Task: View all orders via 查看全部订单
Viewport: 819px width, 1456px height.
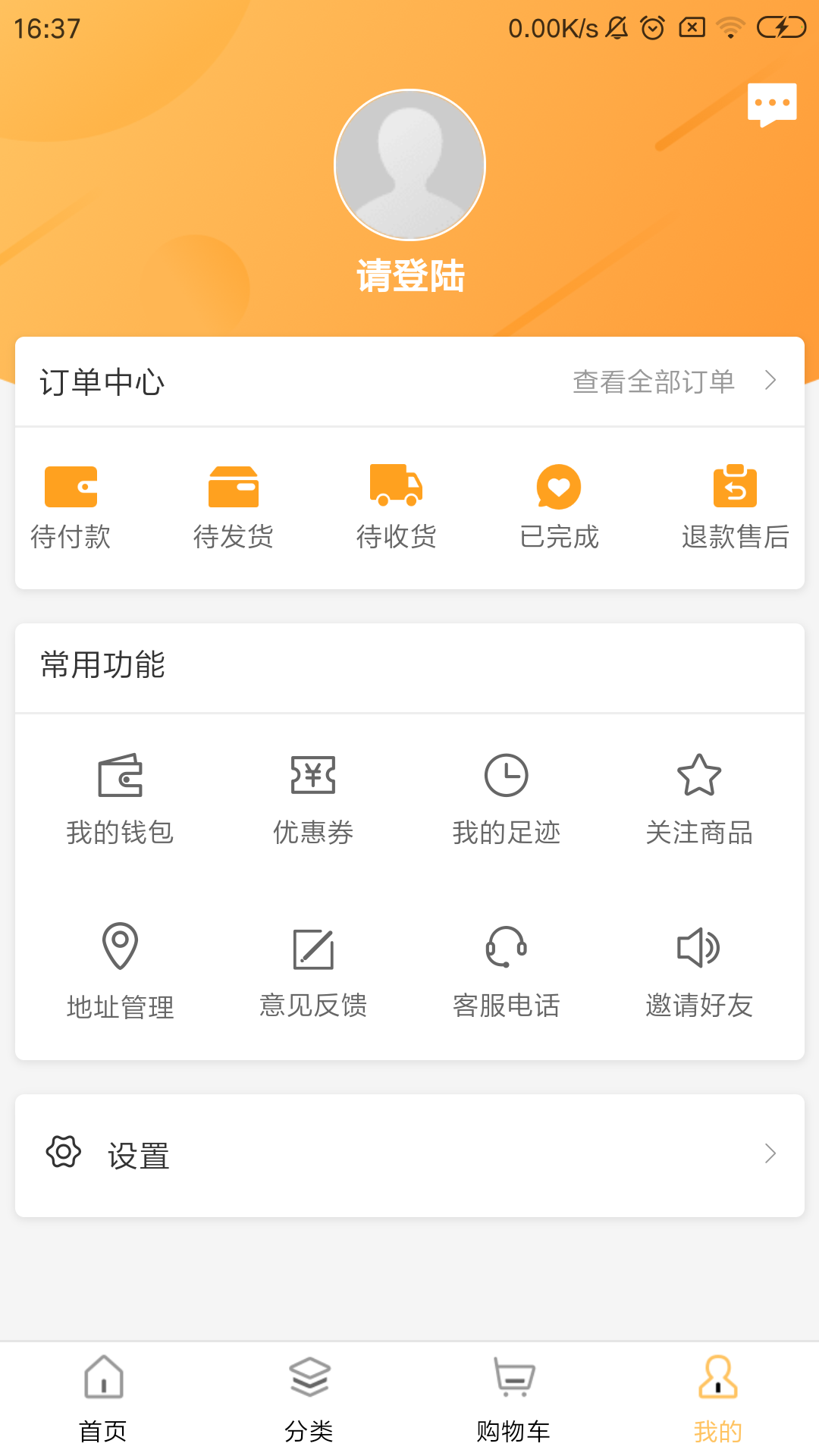Action: click(673, 381)
